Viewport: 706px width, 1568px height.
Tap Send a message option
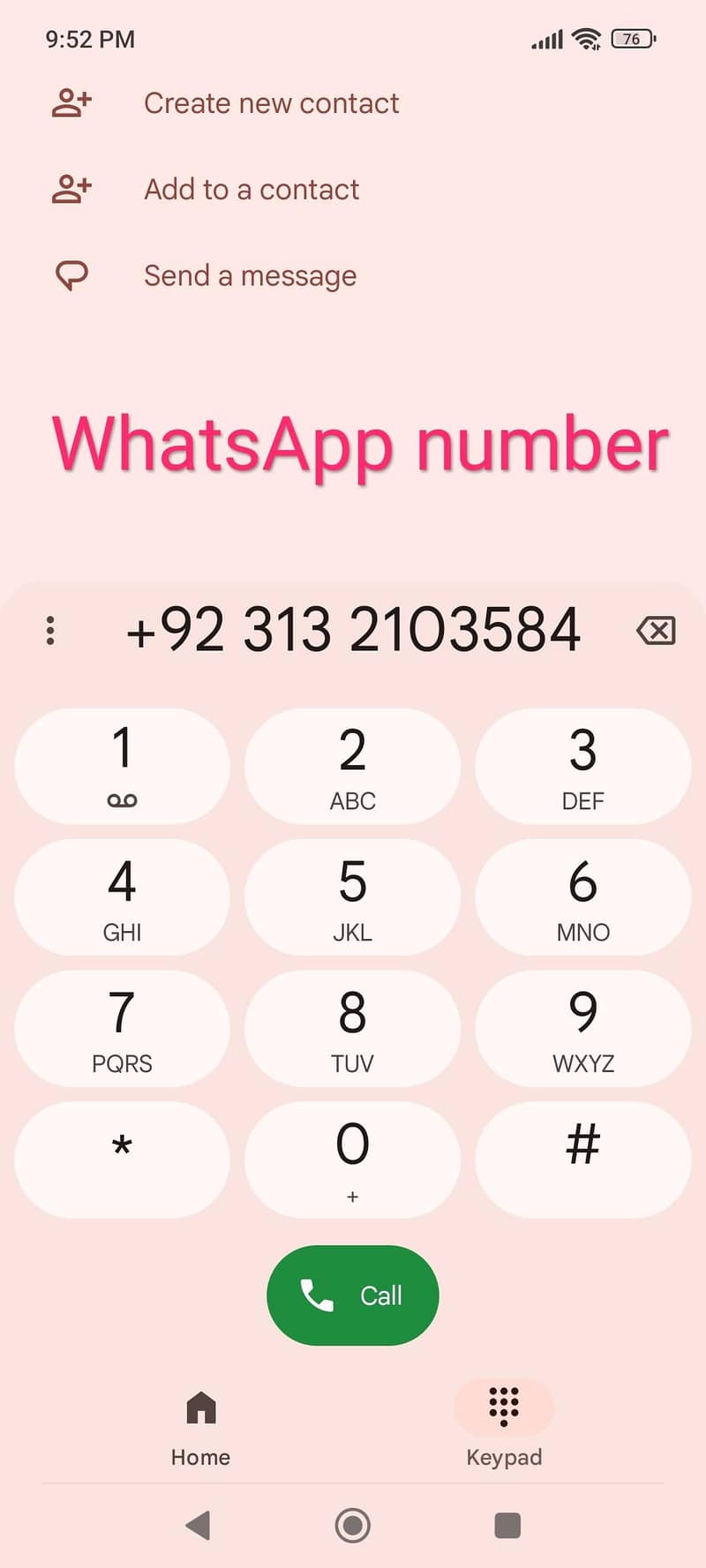pyautogui.click(x=205, y=276)
